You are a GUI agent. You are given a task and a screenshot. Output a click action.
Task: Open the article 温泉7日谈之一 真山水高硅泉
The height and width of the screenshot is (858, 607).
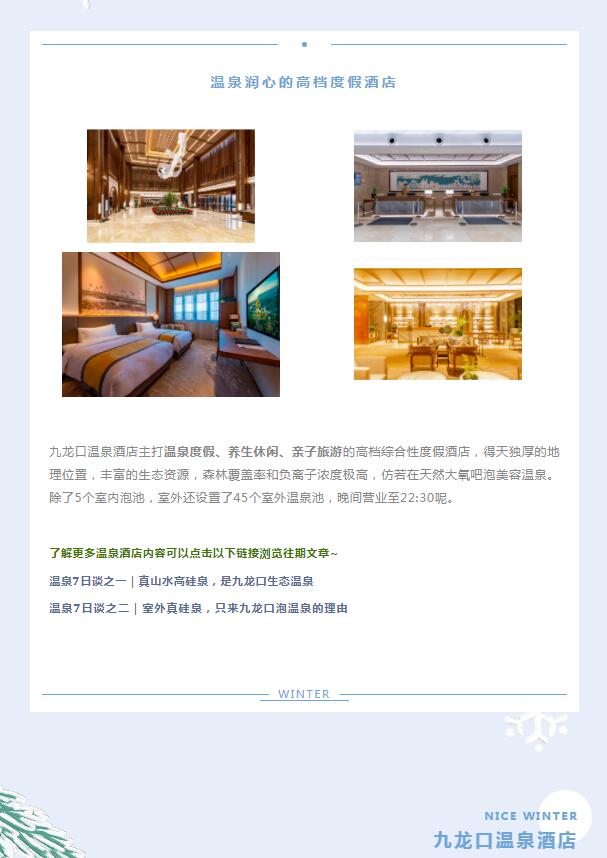click(x=181, y=581)
